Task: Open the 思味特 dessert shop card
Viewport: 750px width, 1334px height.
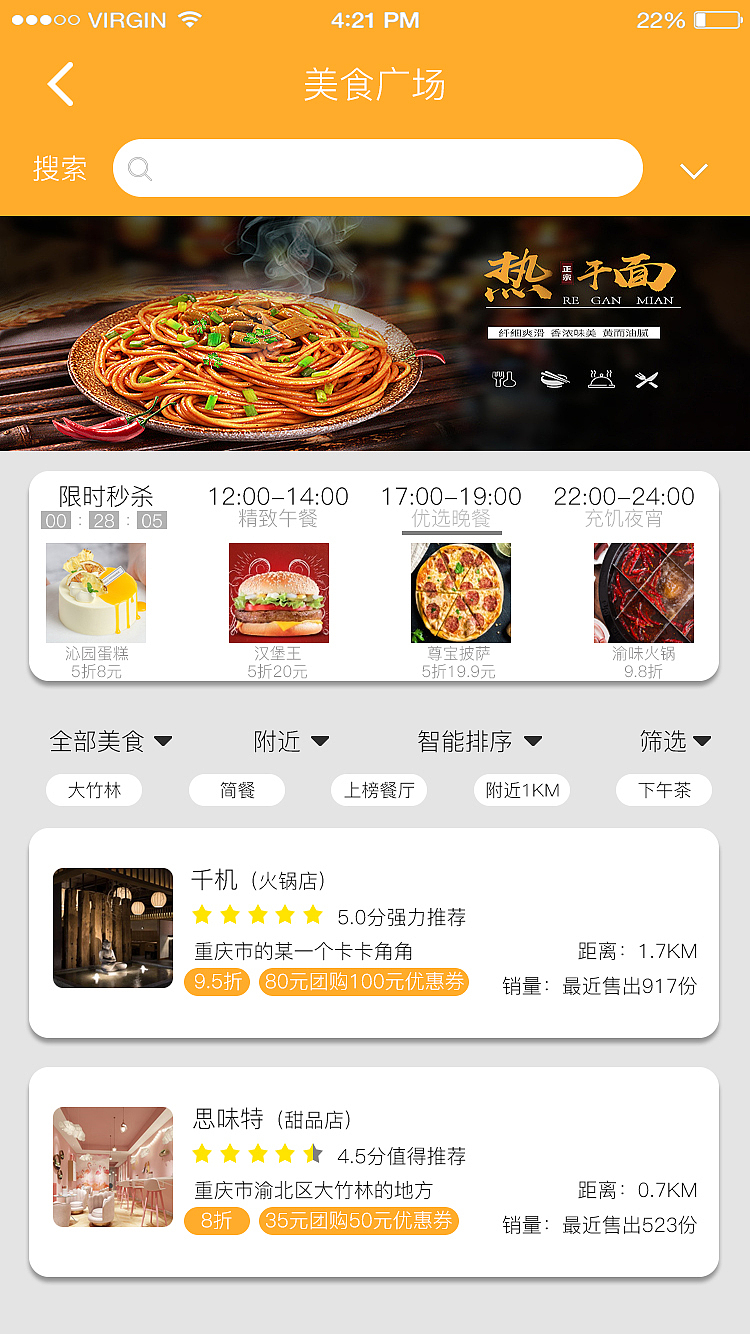Action: click(374, 1171)
